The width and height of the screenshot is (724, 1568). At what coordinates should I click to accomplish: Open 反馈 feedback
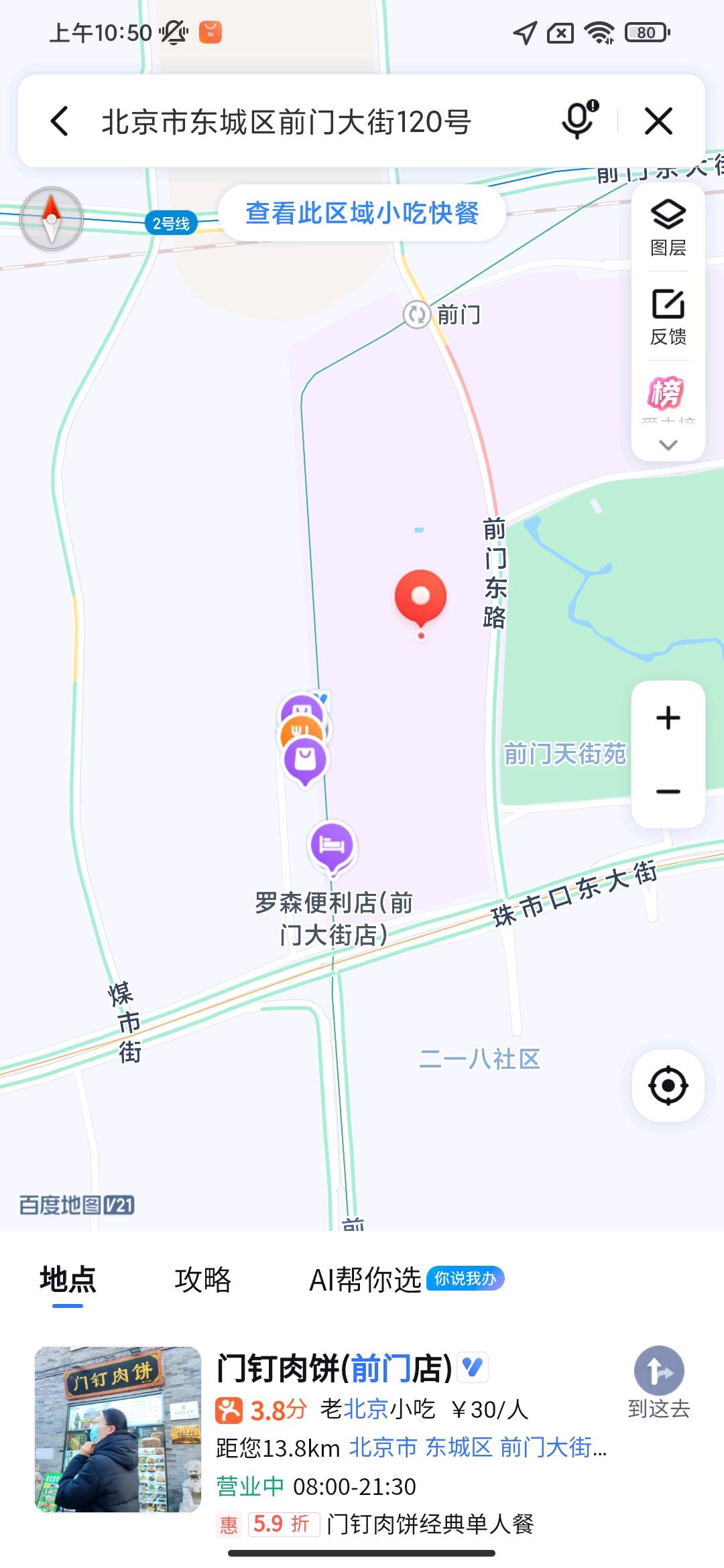coord(668,316)
